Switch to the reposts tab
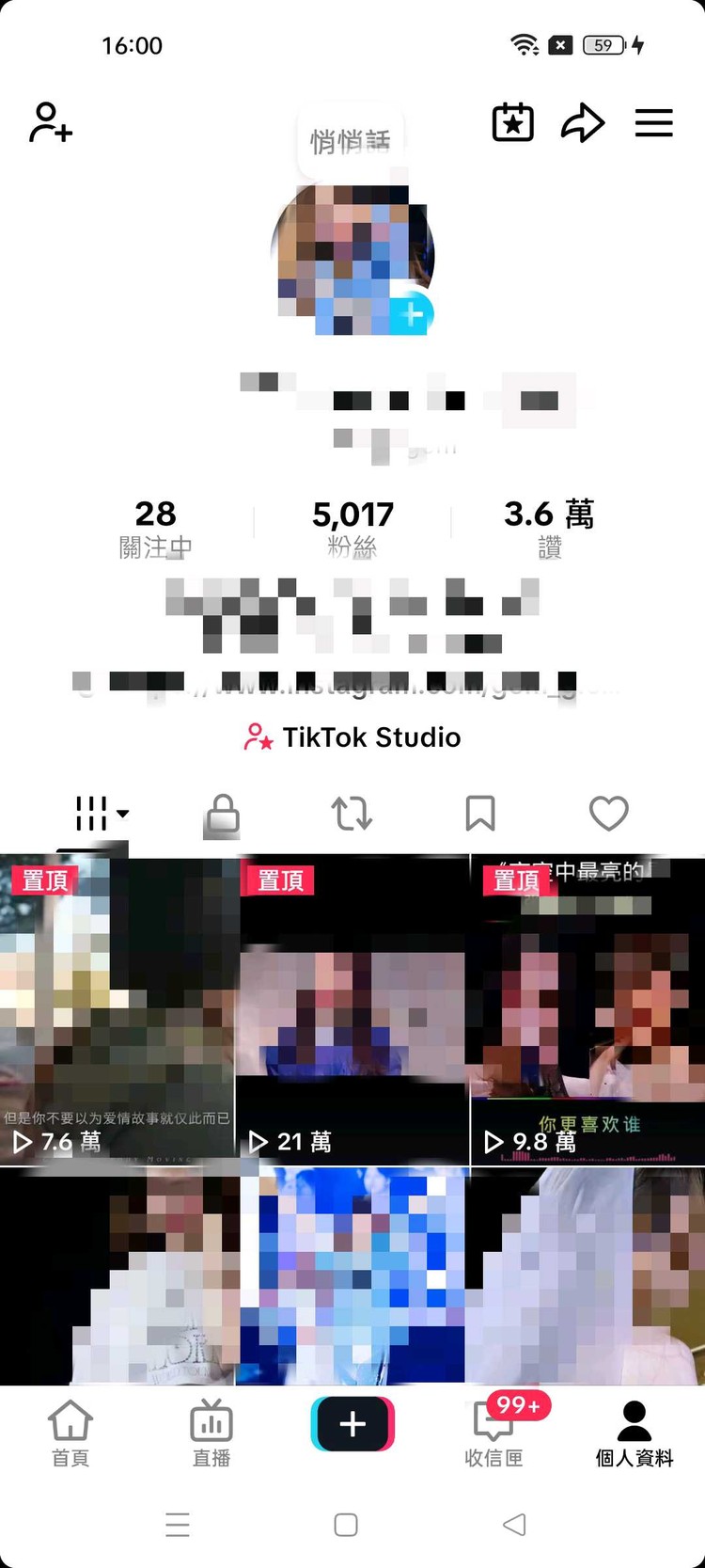Viewport: 705px width, 1568px height. (x=352, y=814)
